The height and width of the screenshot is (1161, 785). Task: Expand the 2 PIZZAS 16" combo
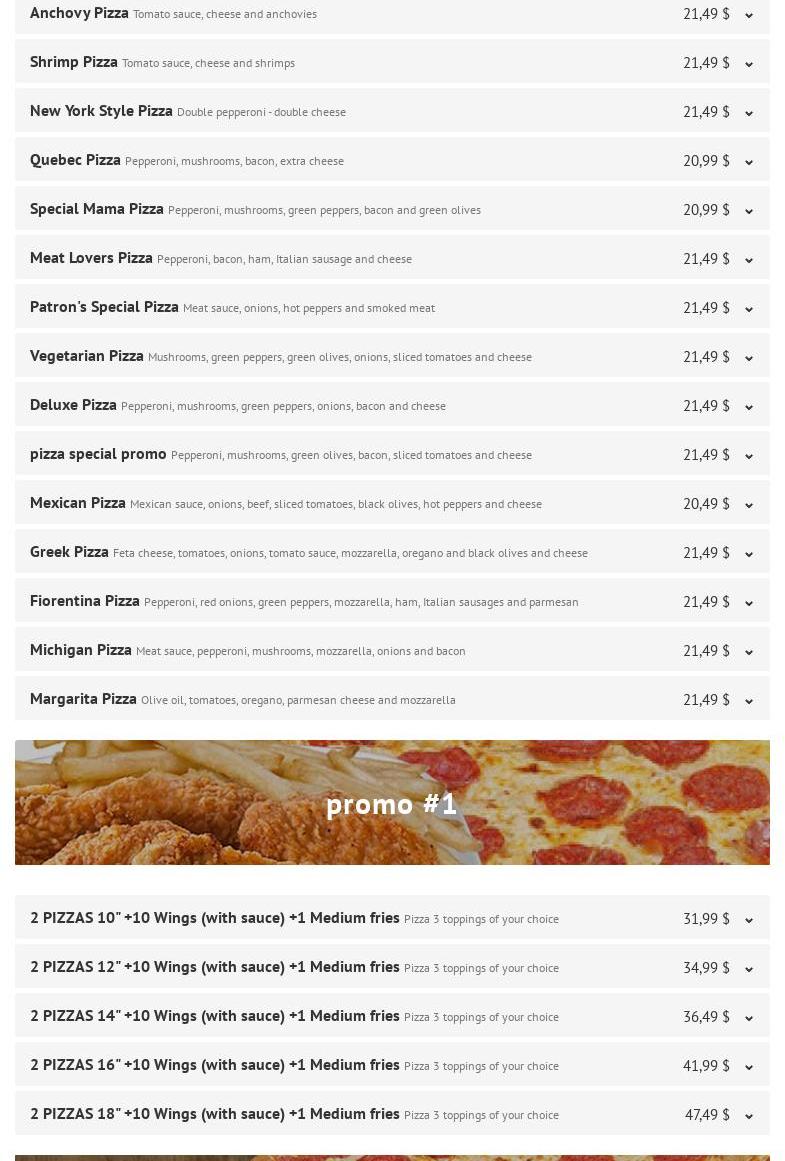(748, 1067)
